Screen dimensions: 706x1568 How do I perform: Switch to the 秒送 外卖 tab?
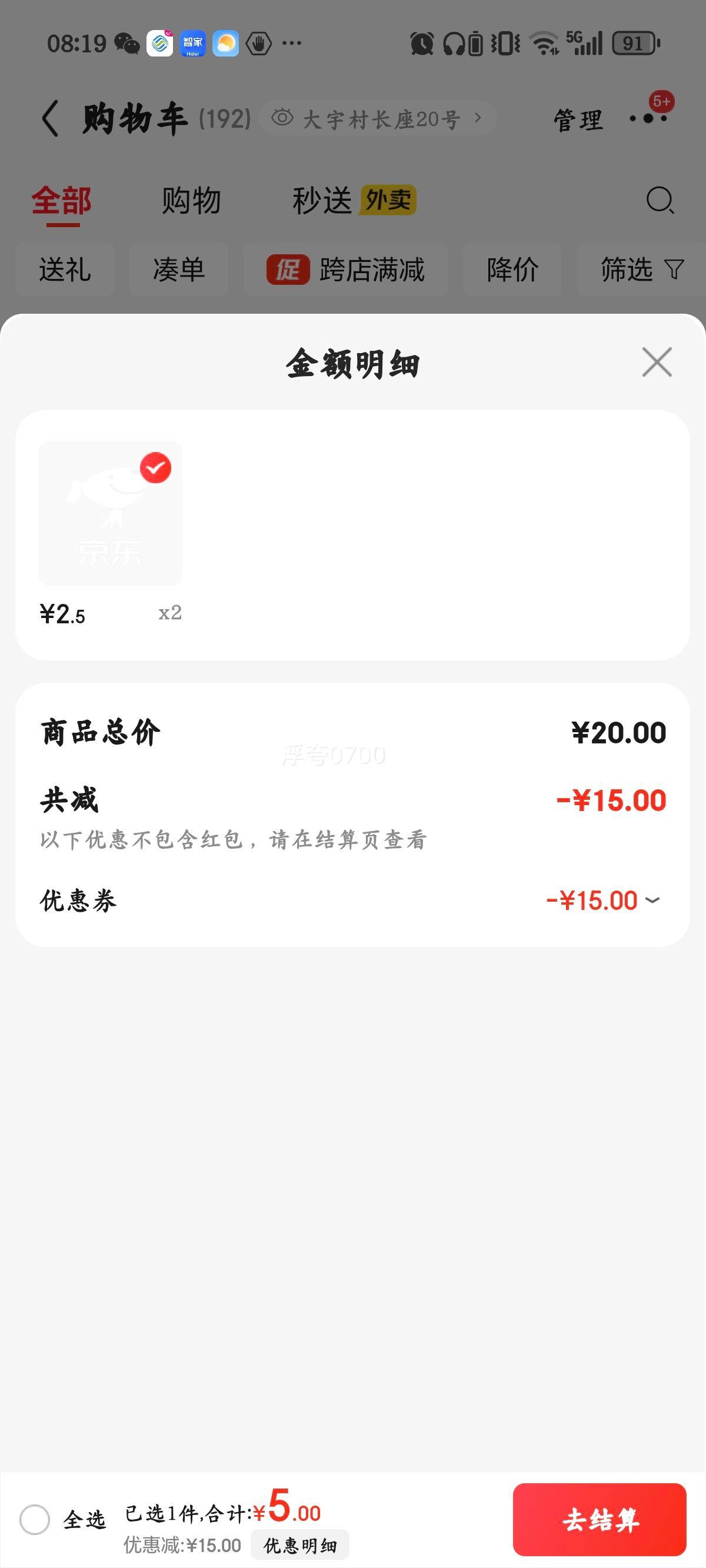[x=354, y=200]
